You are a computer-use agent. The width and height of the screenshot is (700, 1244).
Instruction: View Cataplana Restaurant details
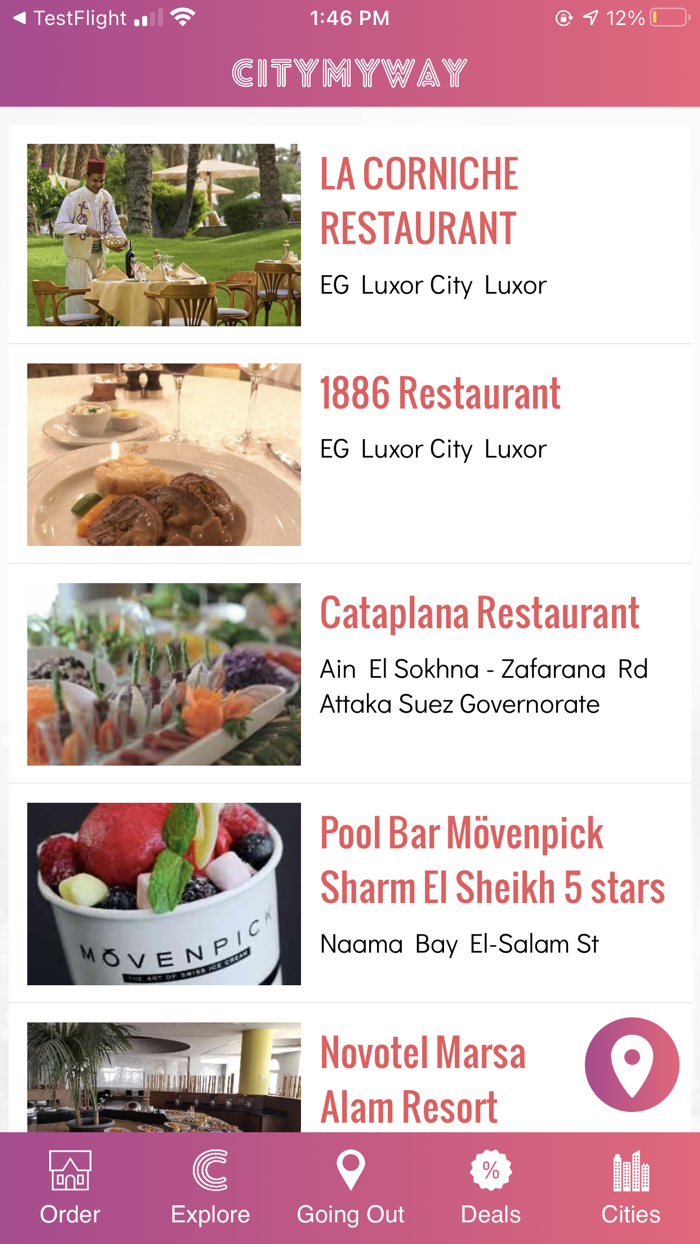click(479, 613)
